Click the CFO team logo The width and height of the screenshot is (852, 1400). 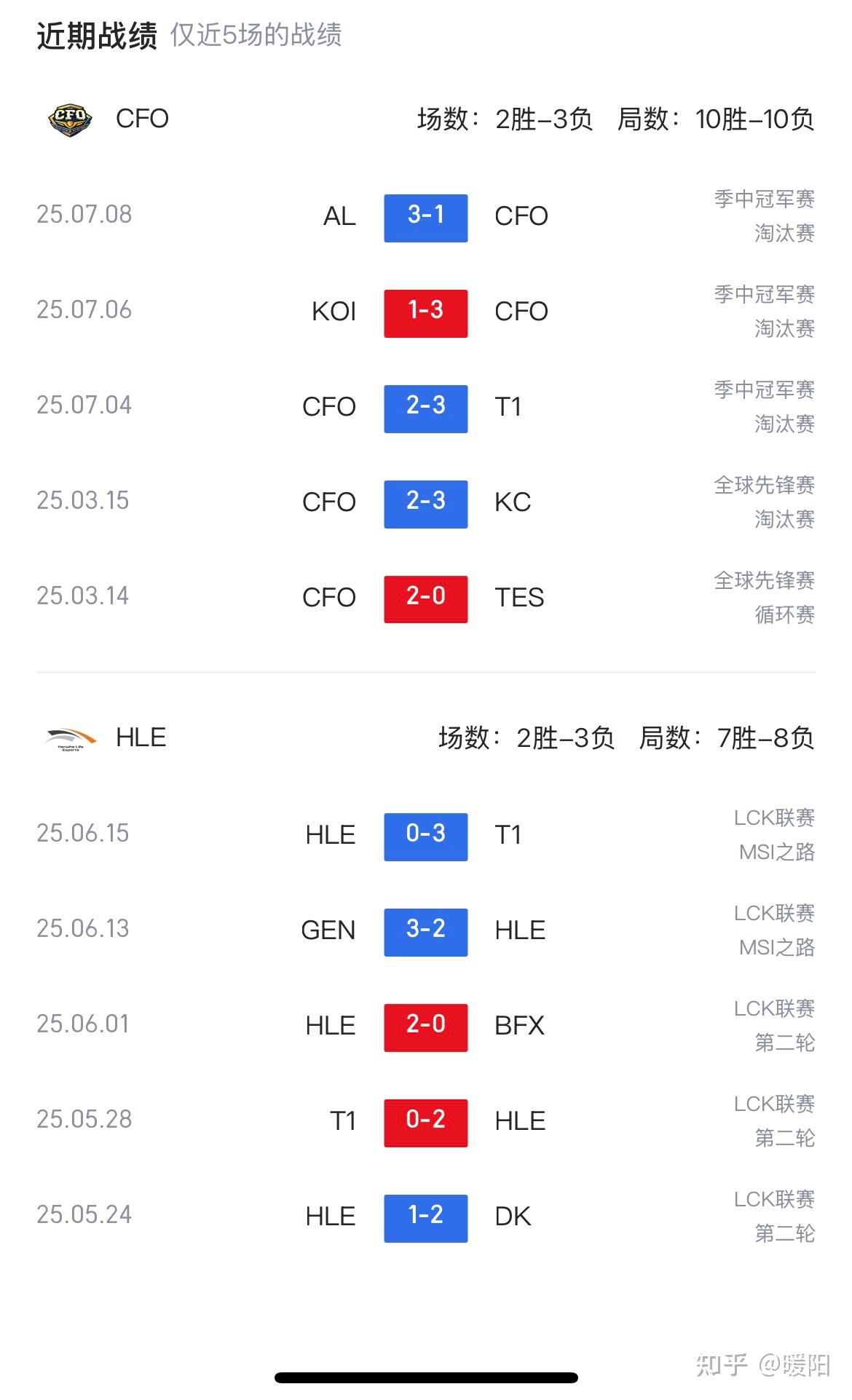71,119
